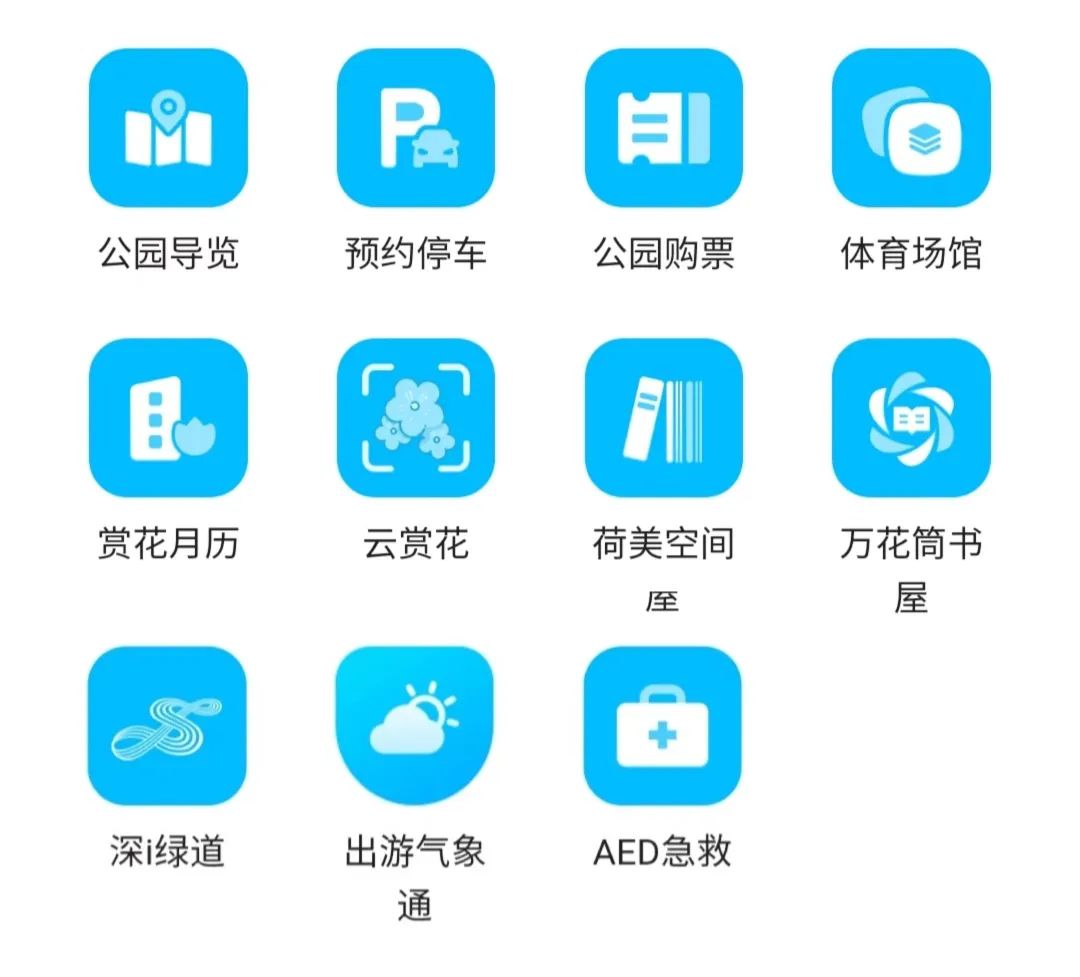Open 深i绿道 greenway service
The width and height of the screenshot is (1080, 977).
coord(167,726)
